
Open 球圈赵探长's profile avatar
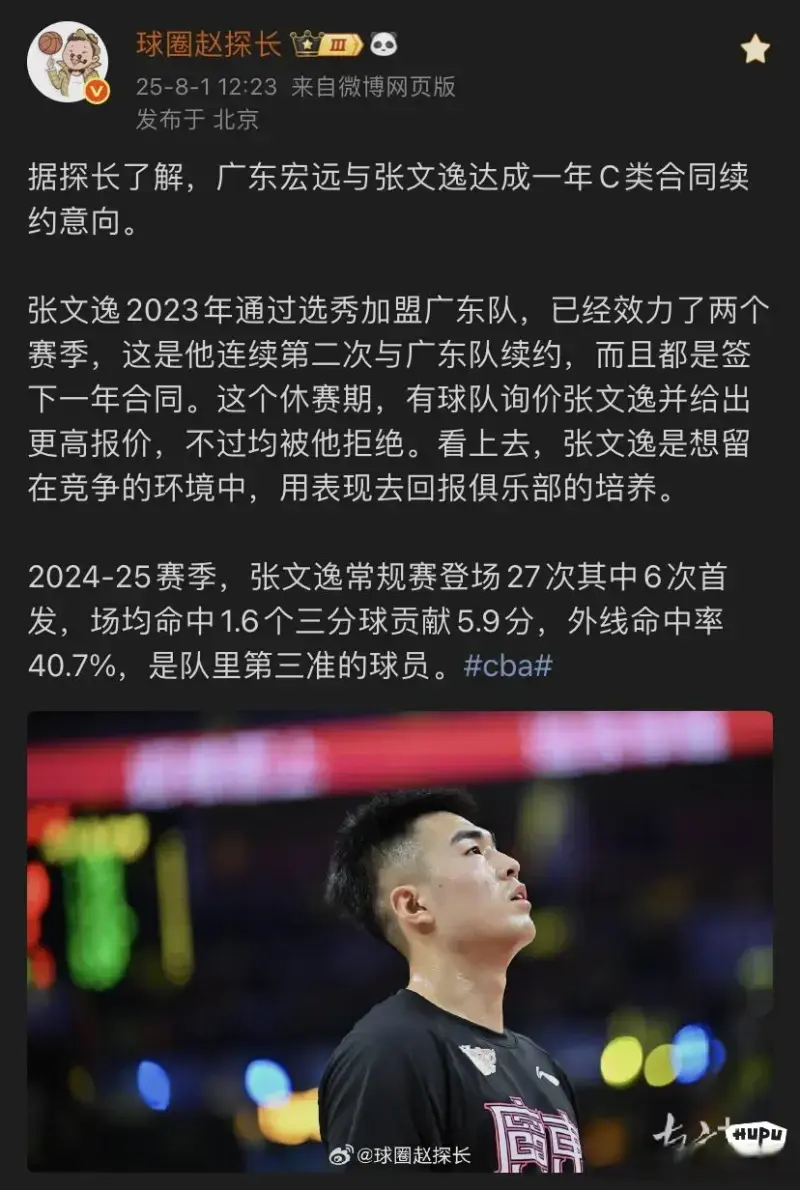(x=67, y=61)
